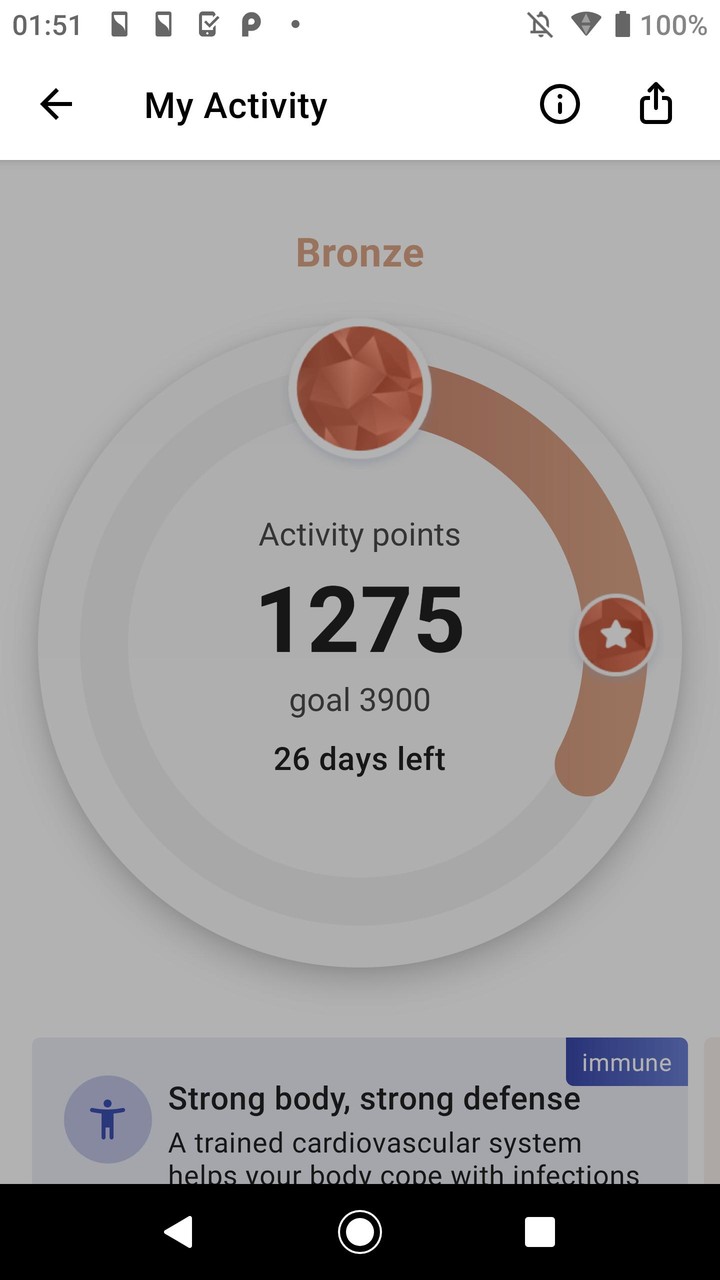Open the activity info icon
The image size is (720, 1280).
[x=559, y=104]
